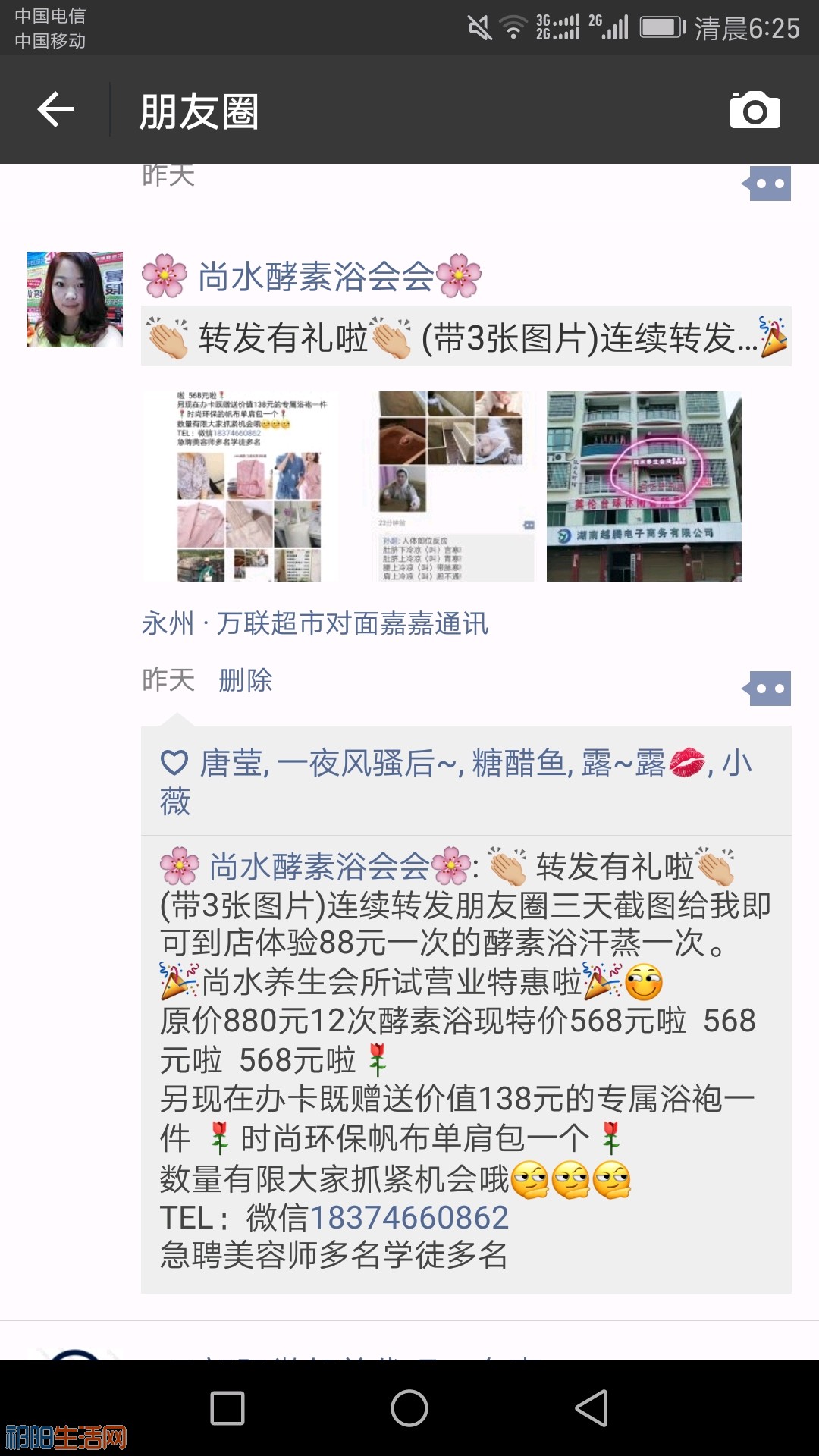Go to the system home screen
819x1456 pixels.
(409, 1408)
